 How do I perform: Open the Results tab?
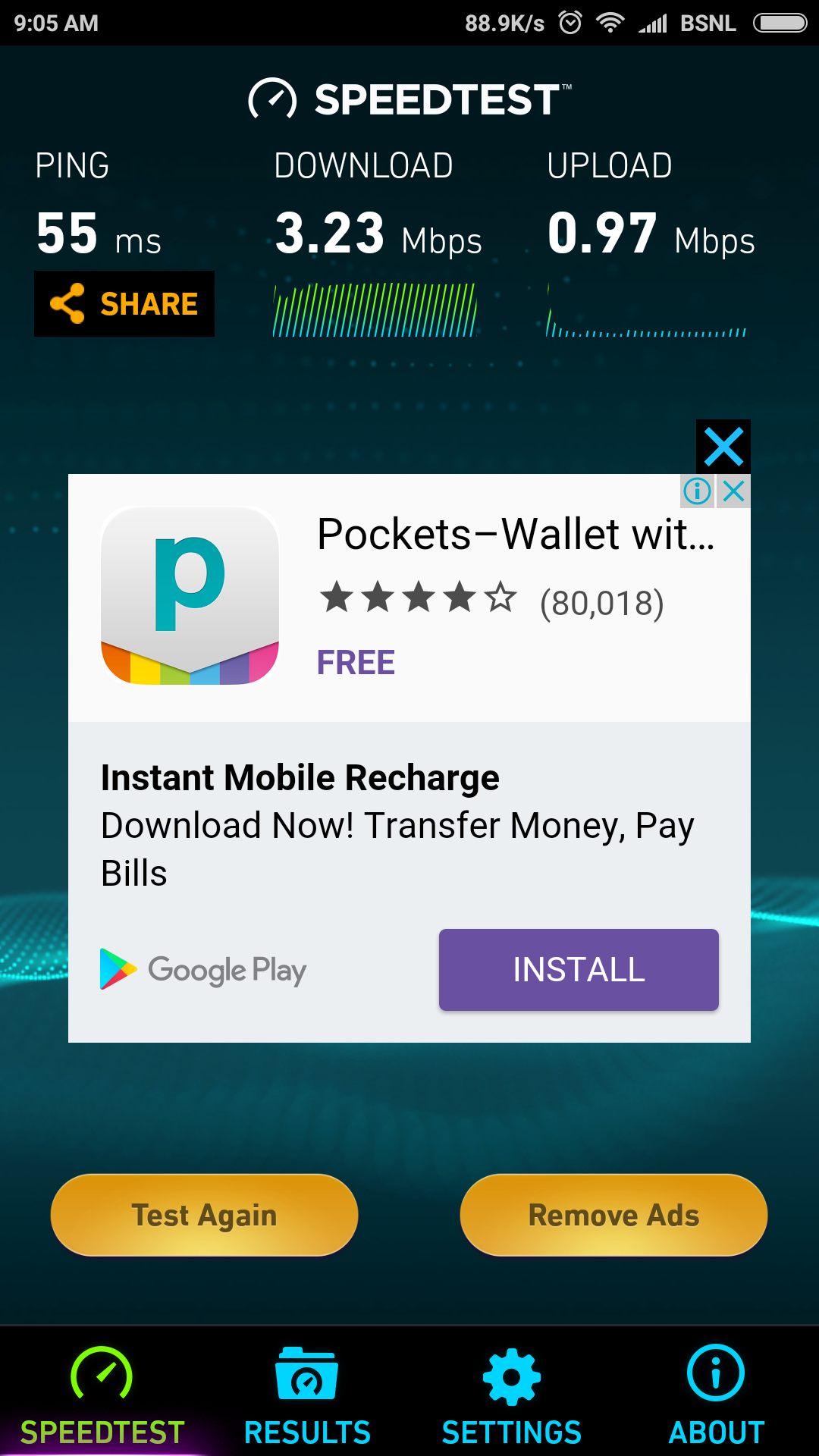307,1395
